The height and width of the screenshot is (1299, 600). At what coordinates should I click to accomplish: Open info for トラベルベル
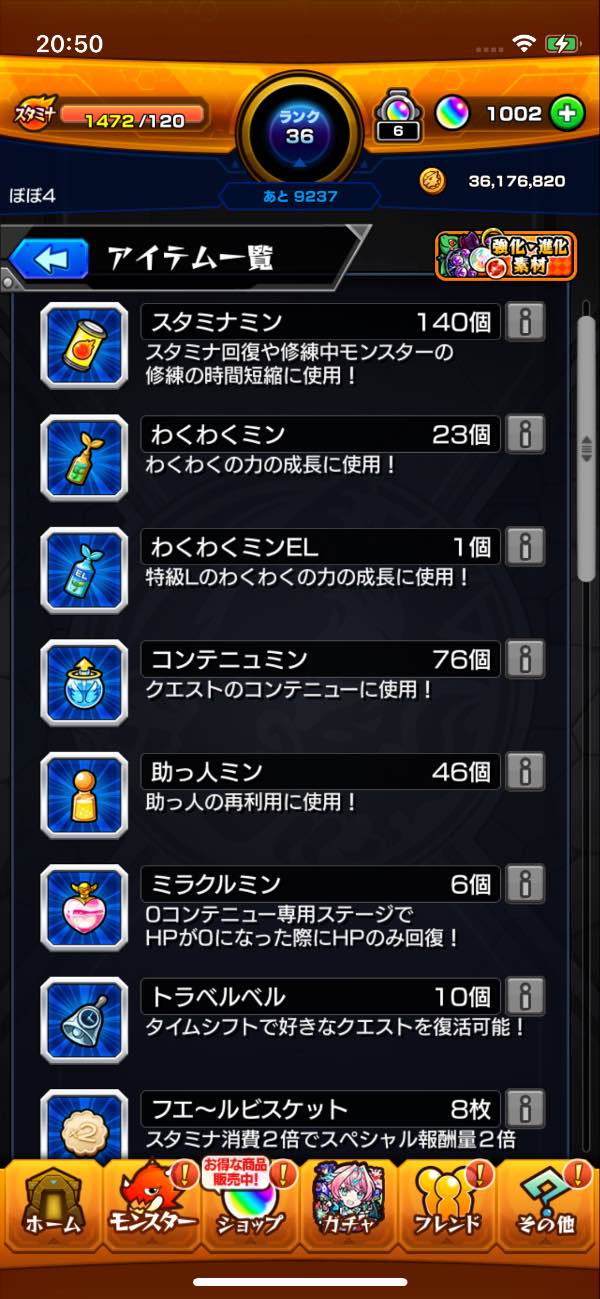pos(525,997)
